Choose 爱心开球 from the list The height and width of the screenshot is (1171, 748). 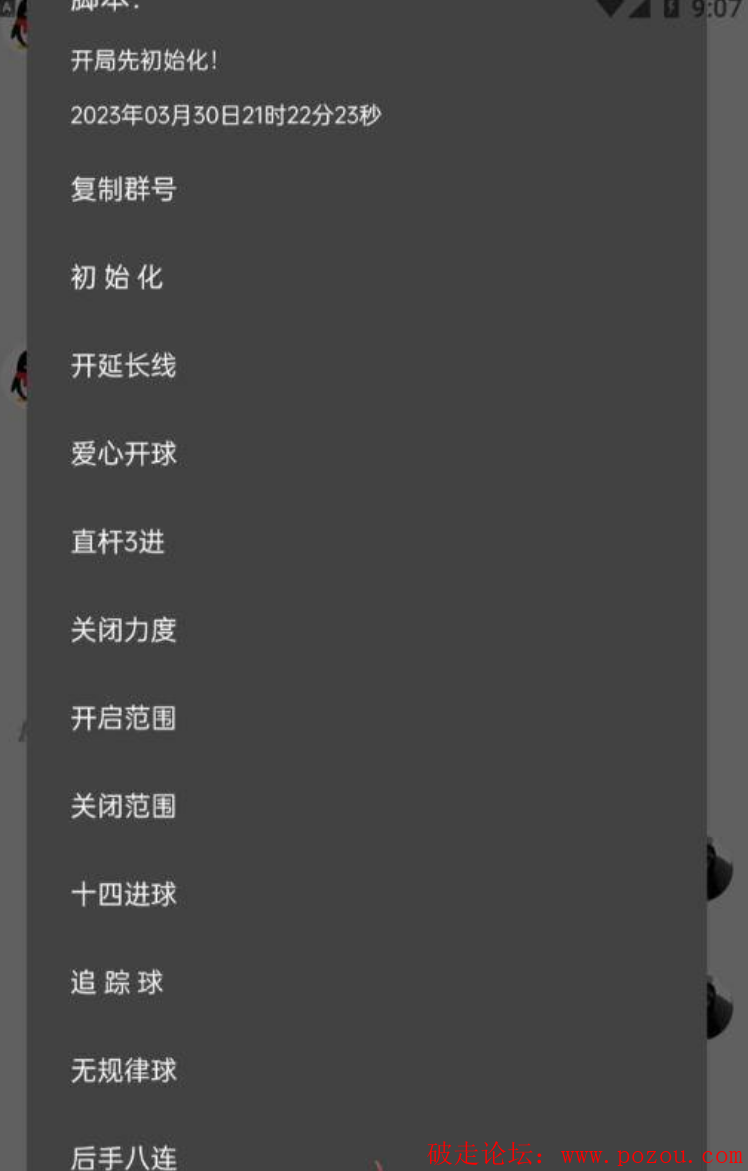[x=123, y=453]
